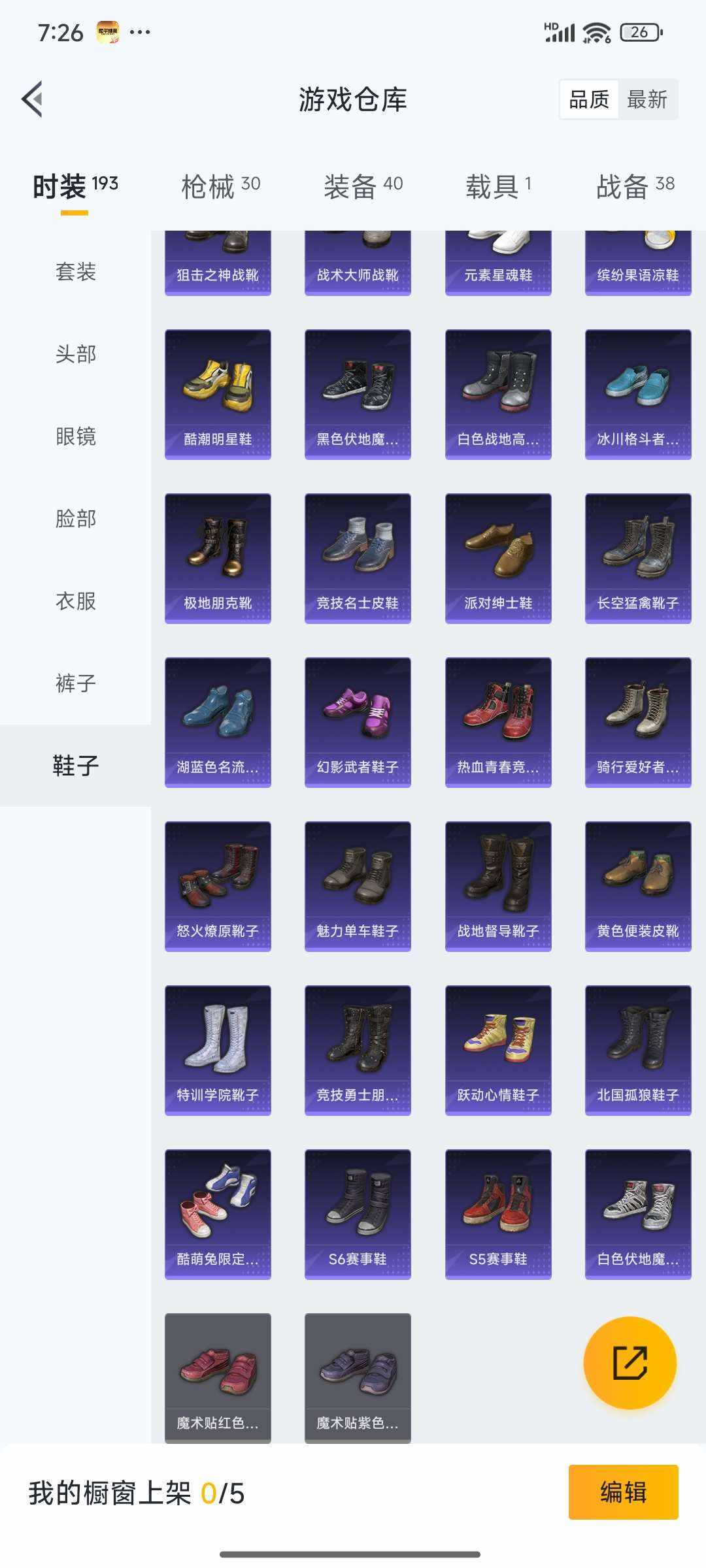This screenshot has height=1568, width=706.
Task: Open the 头部 category in sidebar
Action: coord(75,355)
